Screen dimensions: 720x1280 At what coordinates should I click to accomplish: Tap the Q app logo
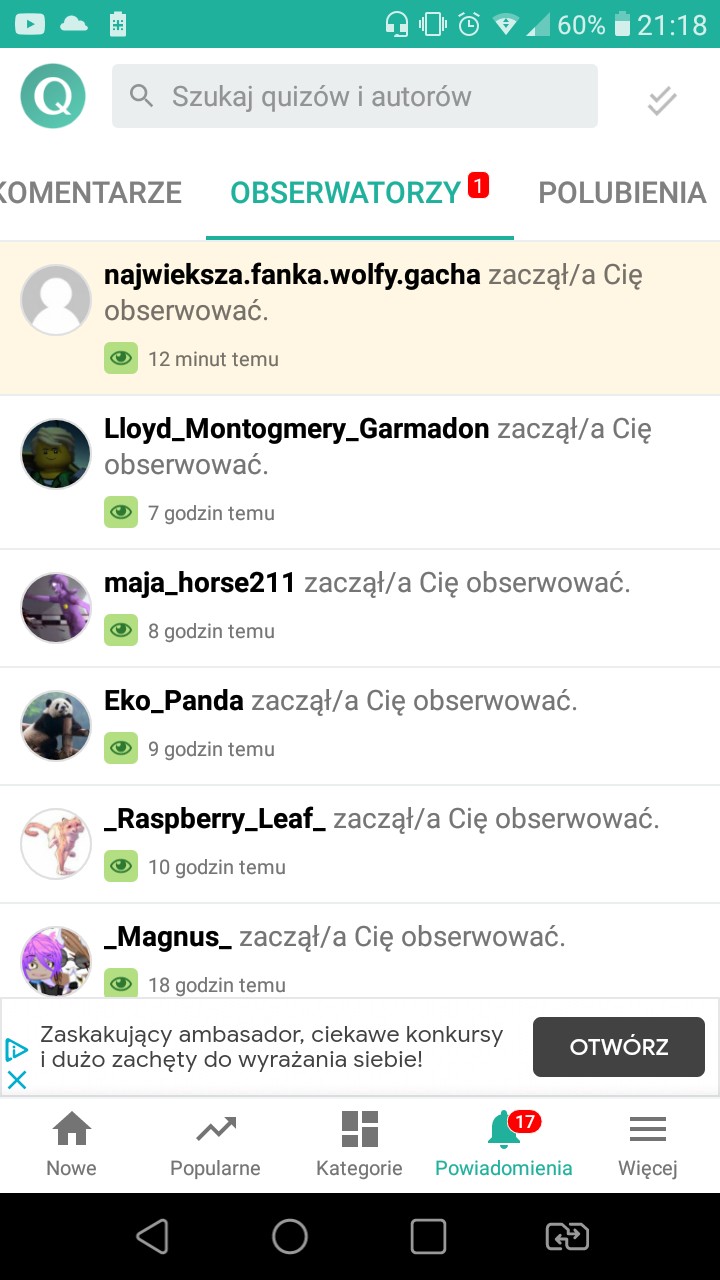53,96
